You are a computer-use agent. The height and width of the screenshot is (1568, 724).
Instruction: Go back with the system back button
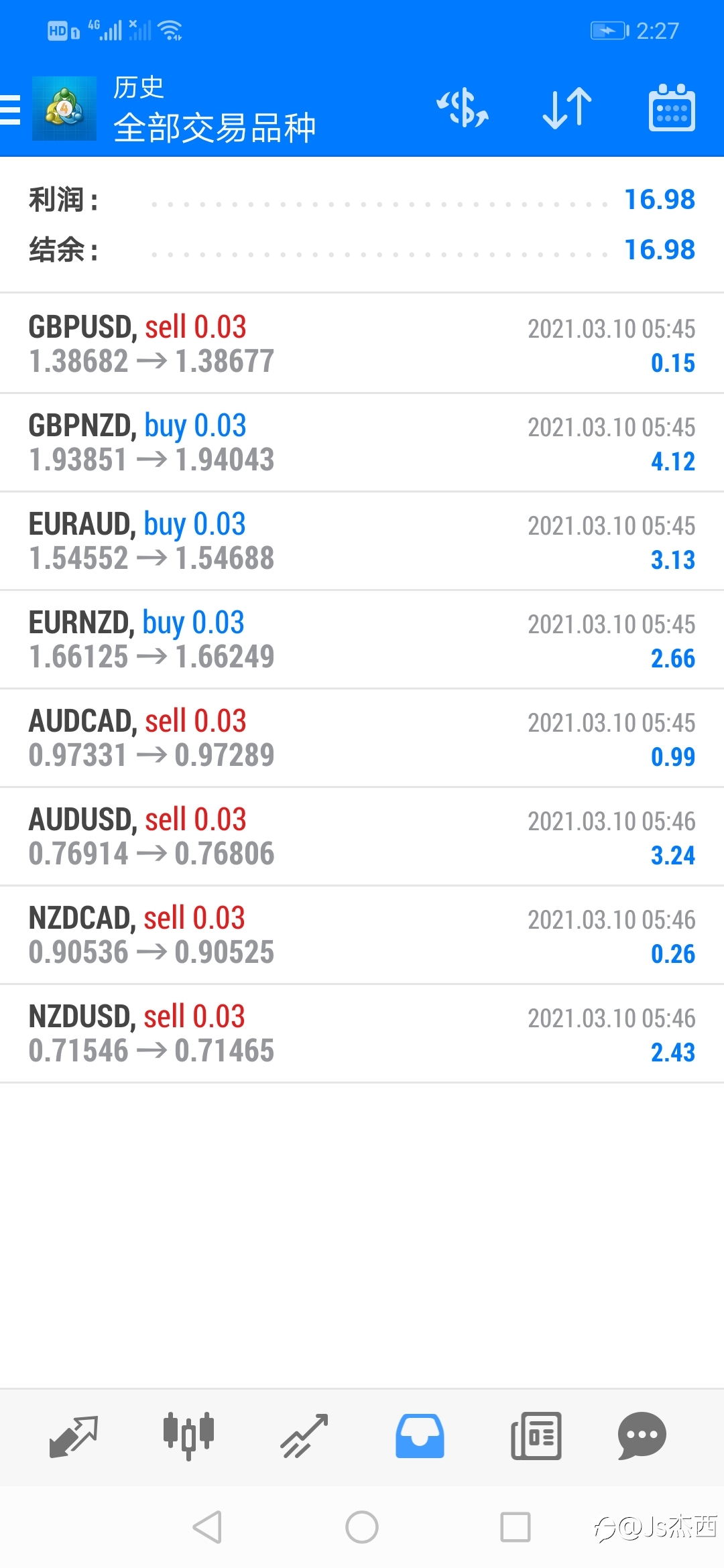click(x=207, y=1527)
